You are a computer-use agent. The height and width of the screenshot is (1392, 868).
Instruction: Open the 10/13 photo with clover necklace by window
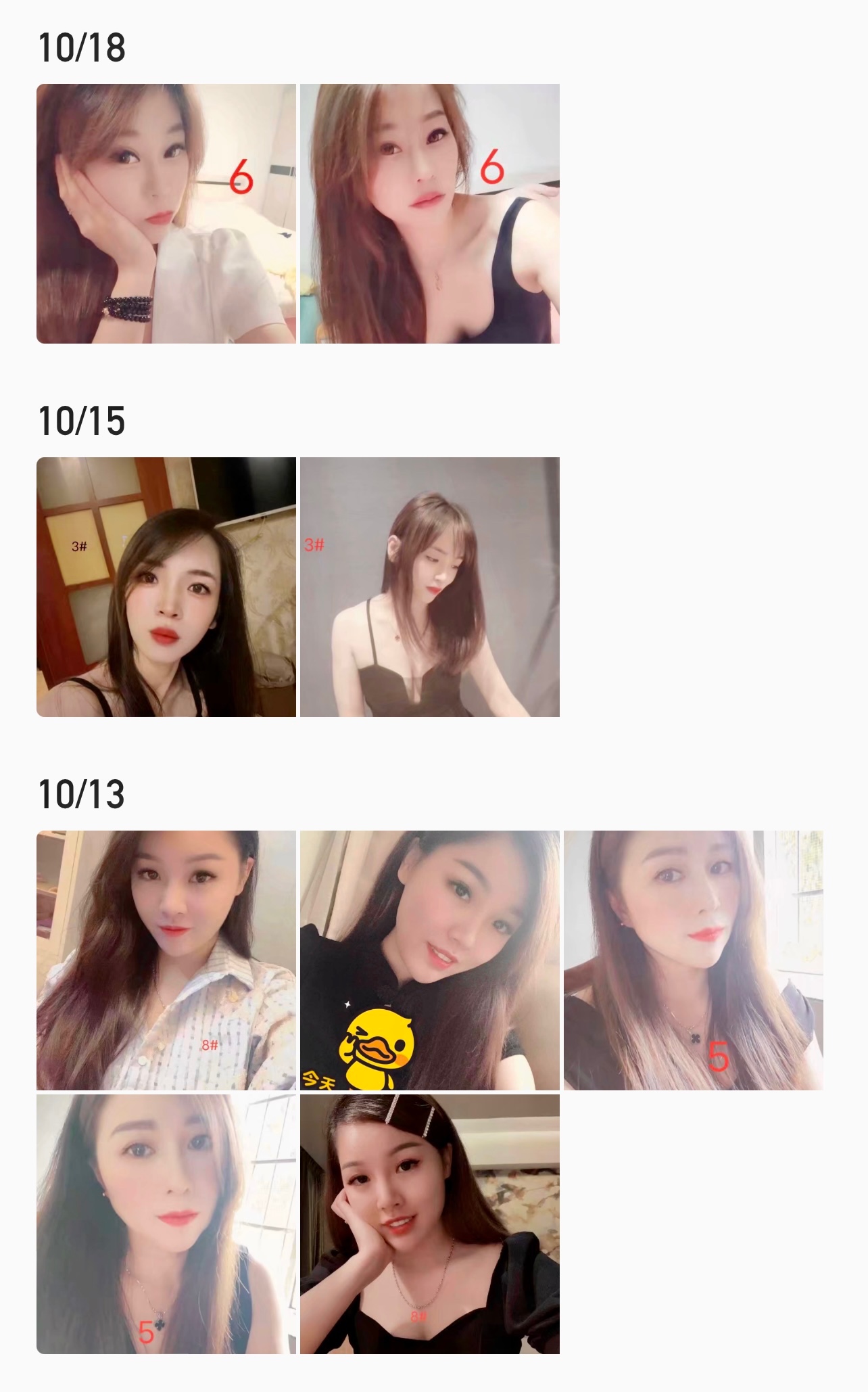pyautogui.click(x=693, y=960)
